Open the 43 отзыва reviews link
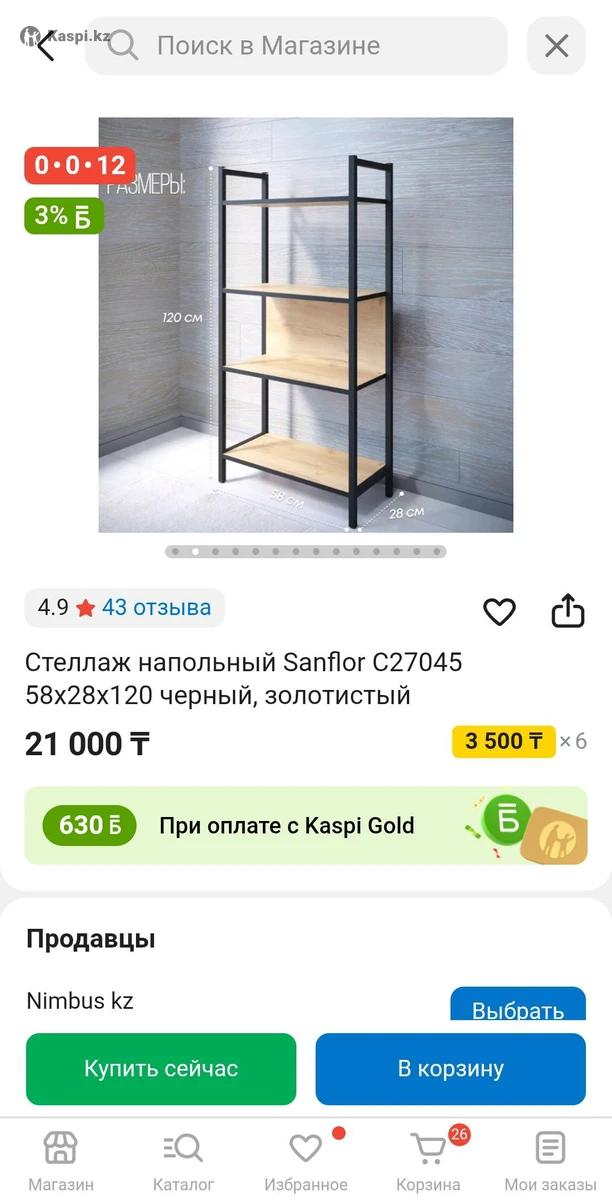Viewport: 612px width, 1200px height. (156, 607)
